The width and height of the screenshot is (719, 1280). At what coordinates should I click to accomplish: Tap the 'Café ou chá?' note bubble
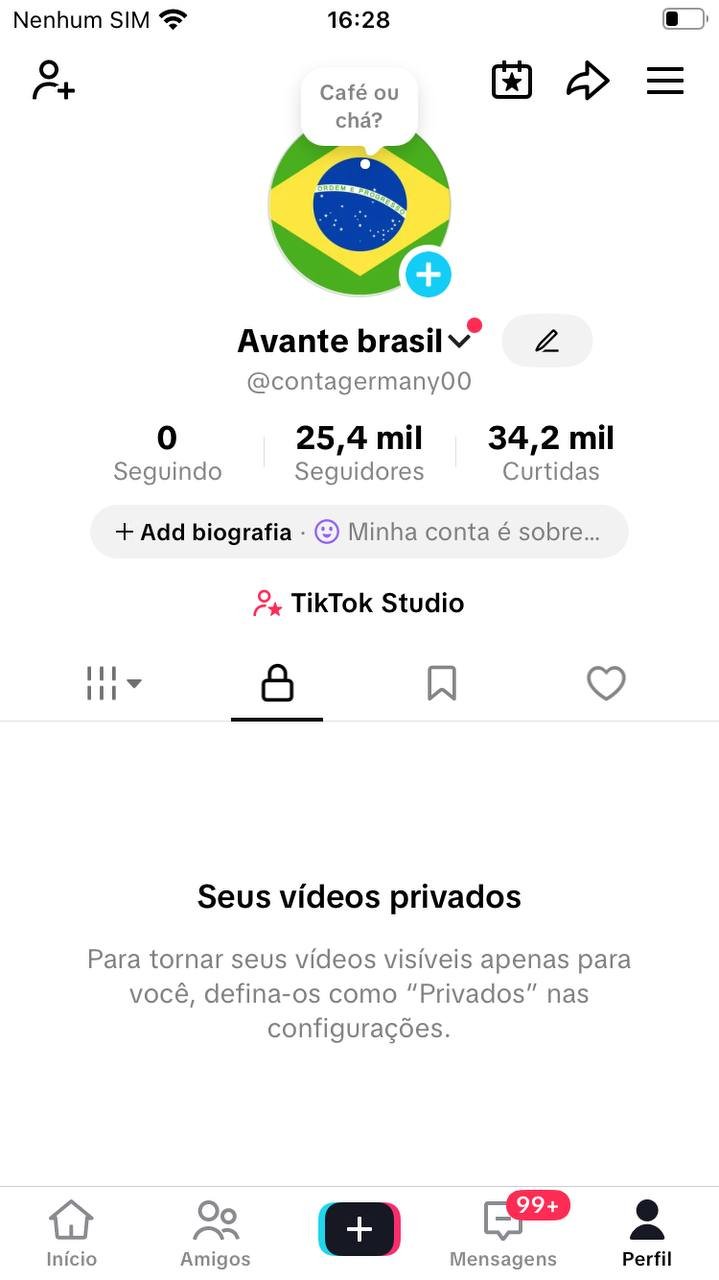359,107
